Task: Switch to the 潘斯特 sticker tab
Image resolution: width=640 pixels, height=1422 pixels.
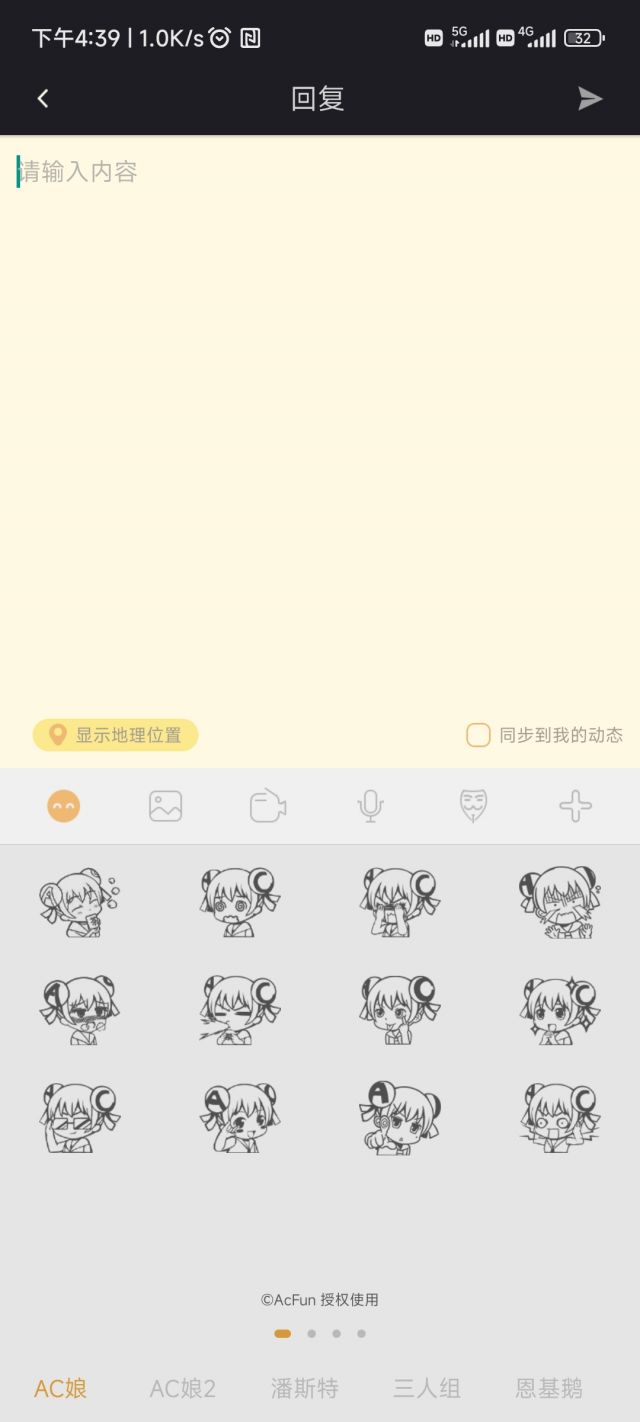Action: tap(305, 1388)
